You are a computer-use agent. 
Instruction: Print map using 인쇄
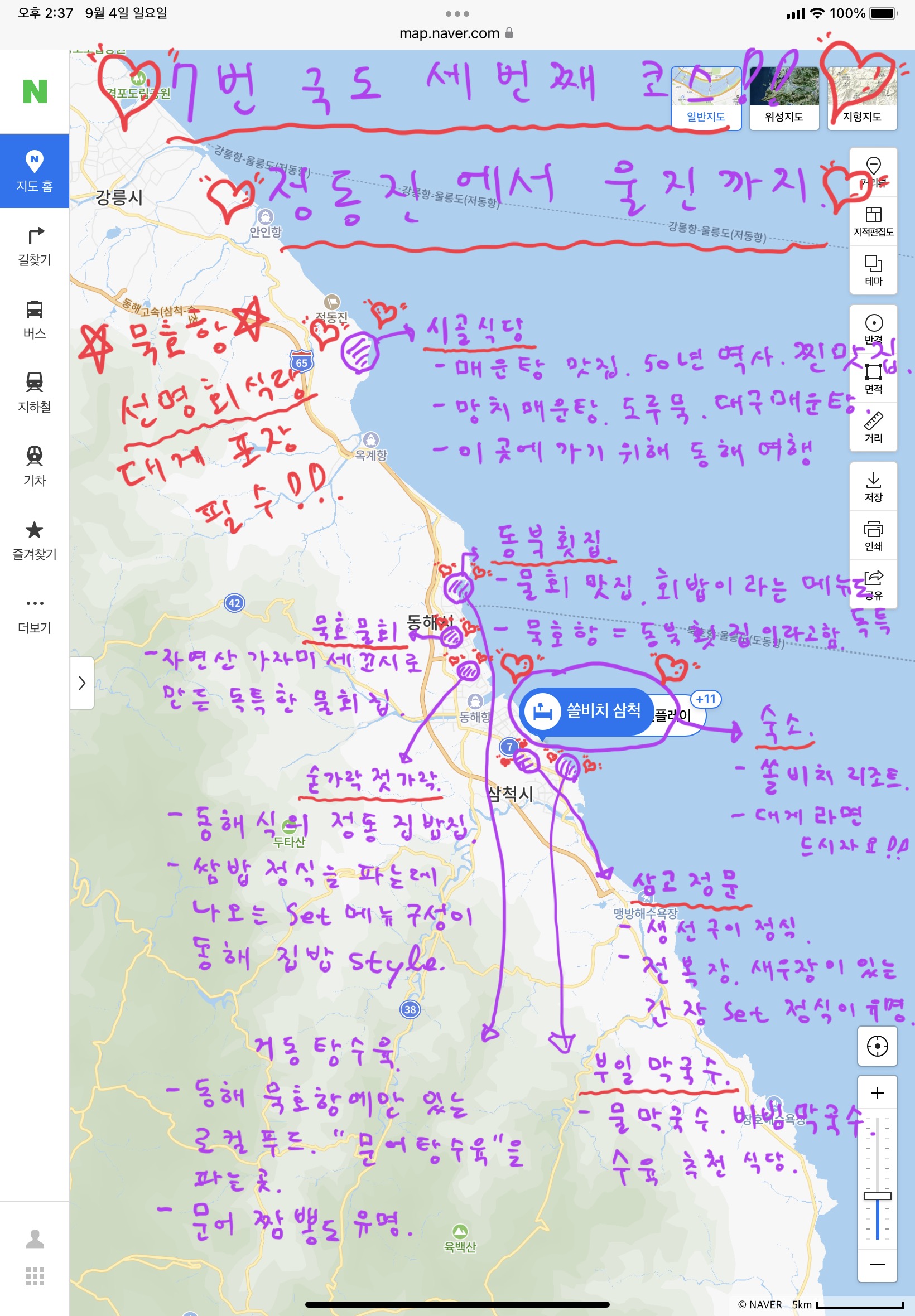(x=873, y=535)
